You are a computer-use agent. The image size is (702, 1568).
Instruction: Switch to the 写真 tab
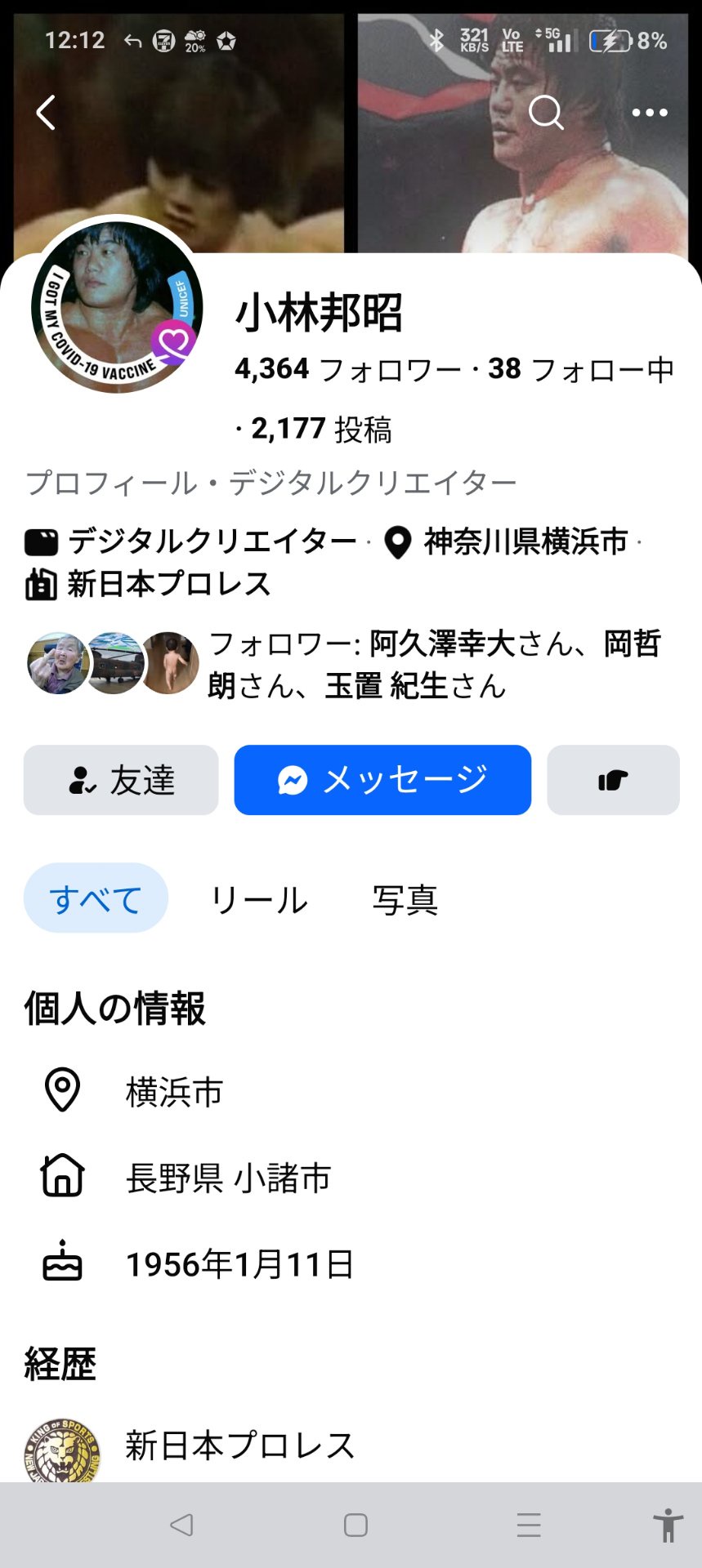(x=405, y=900)
